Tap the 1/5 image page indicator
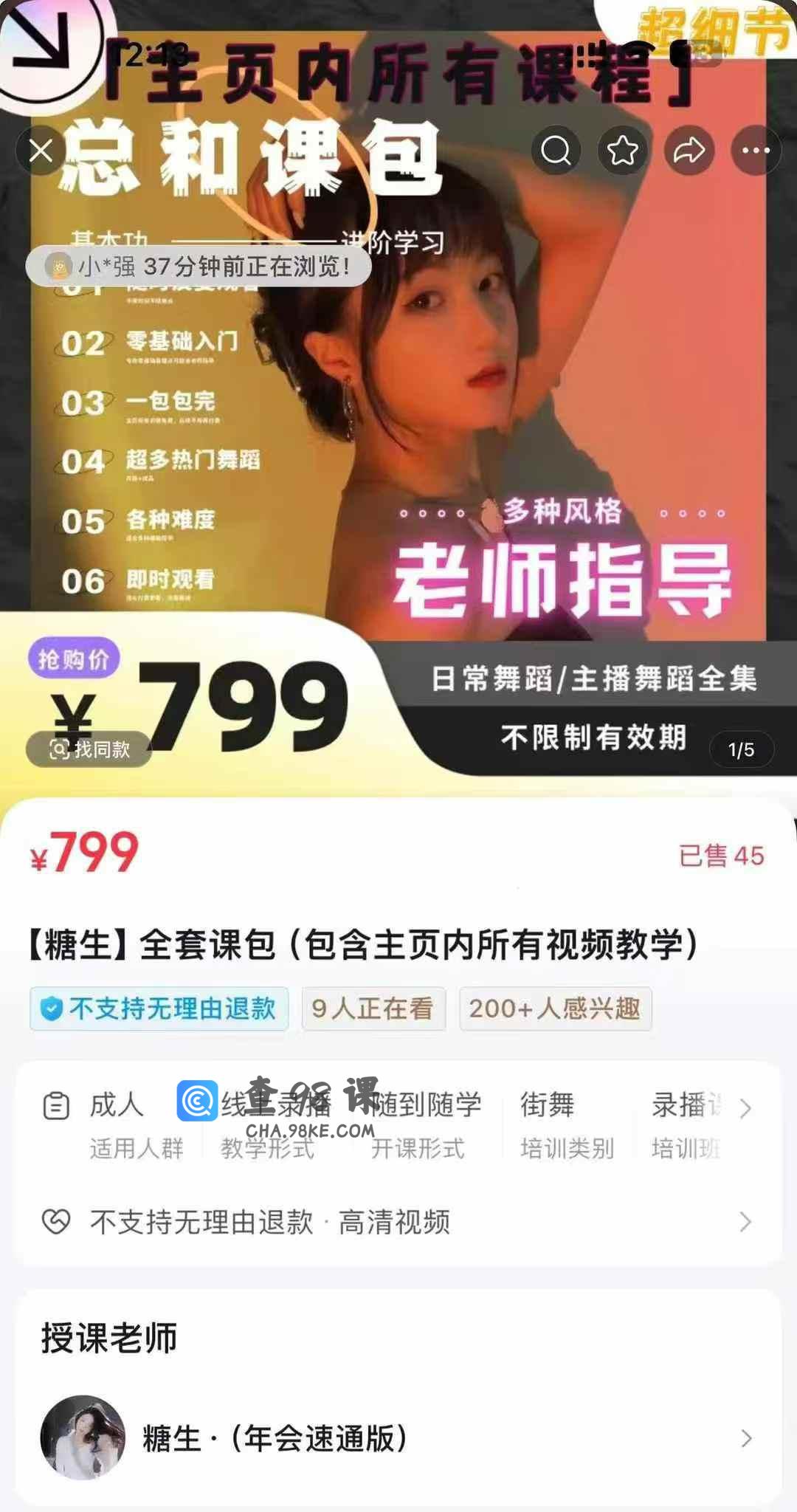Image resolution: width=797 pixels, height=1512 pixels. point(741,750)
